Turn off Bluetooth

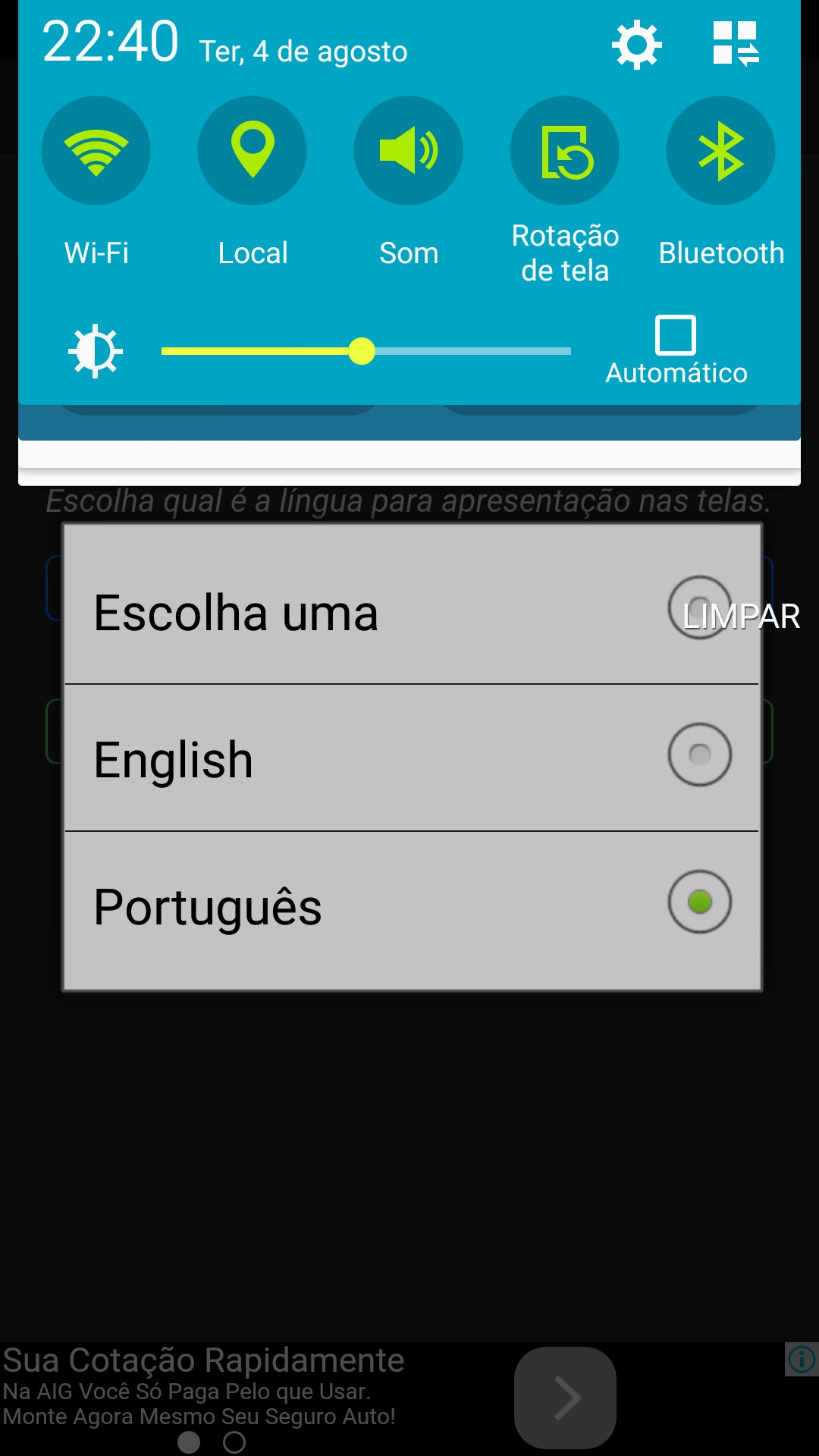click(720, 150)
